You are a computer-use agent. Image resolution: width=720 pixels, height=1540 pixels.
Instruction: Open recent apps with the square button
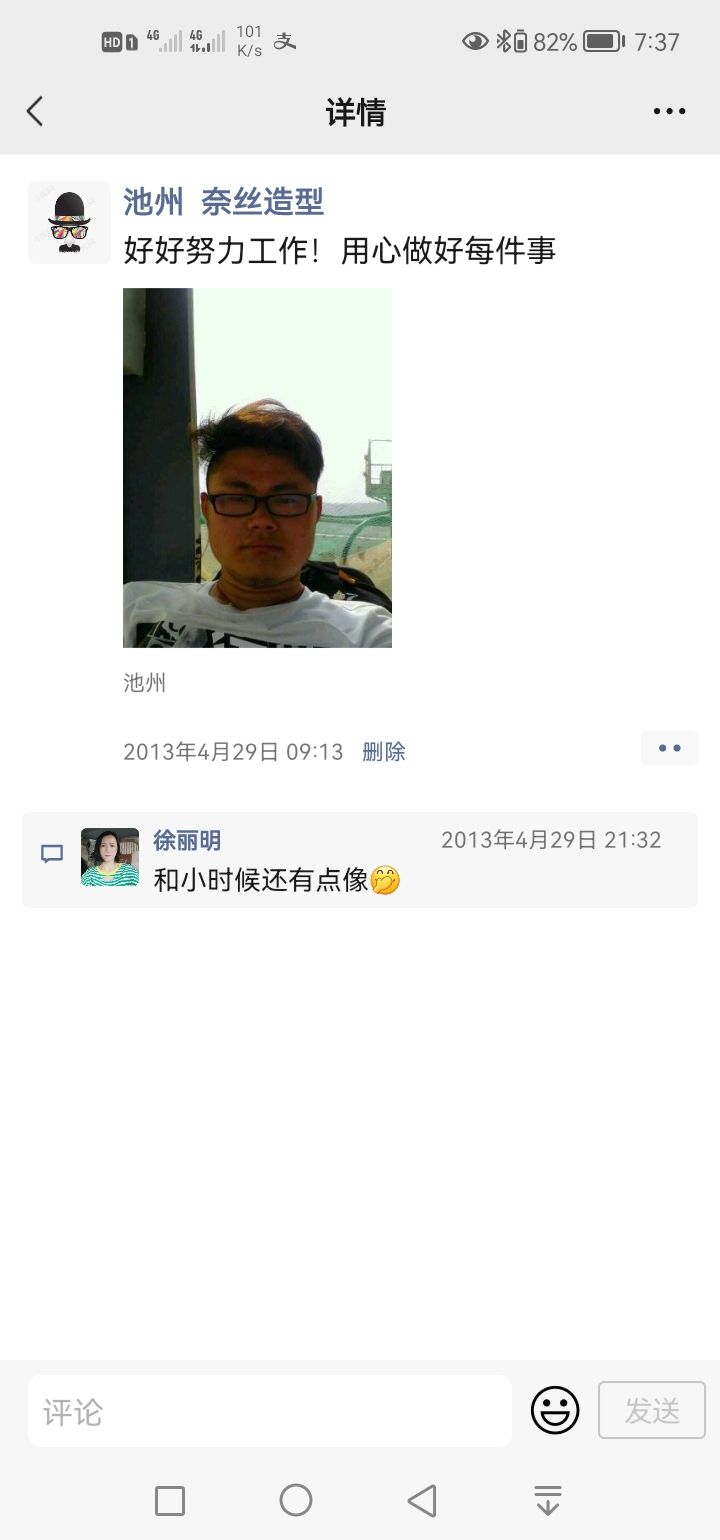[x=170, y=1500]
